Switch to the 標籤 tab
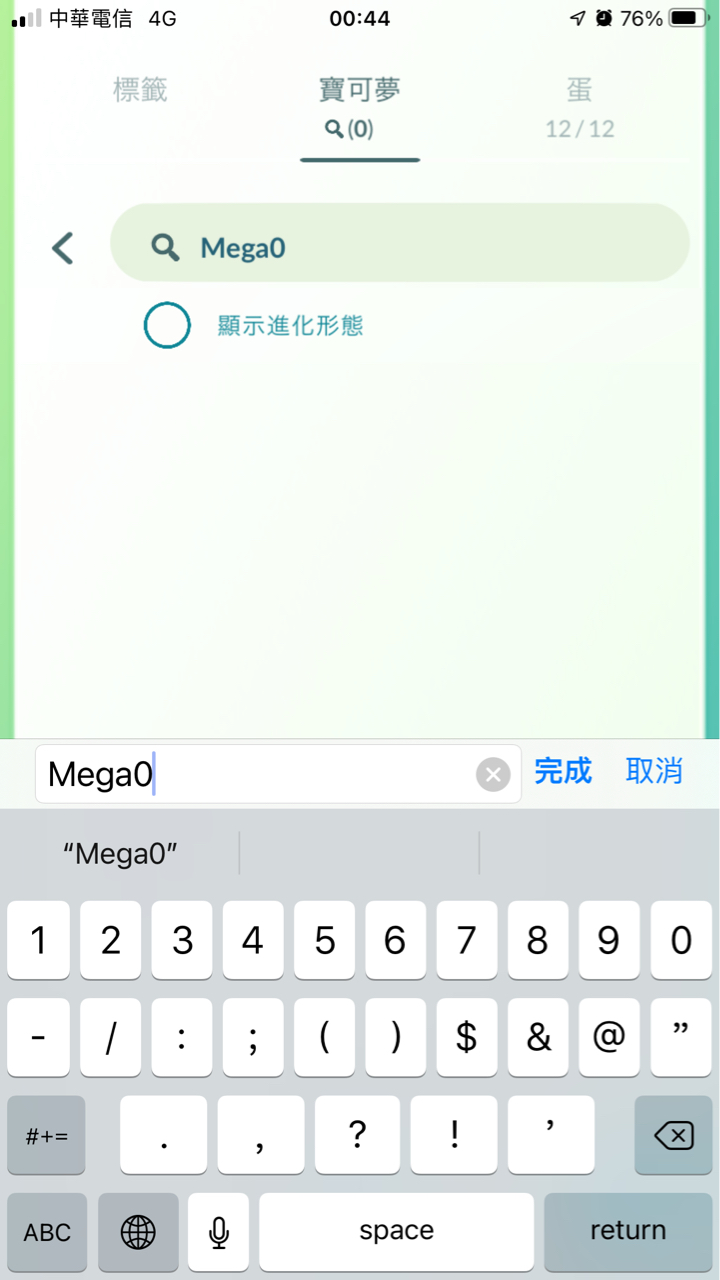This screenshot has width=720, height=1280. (x=140, y=91)
